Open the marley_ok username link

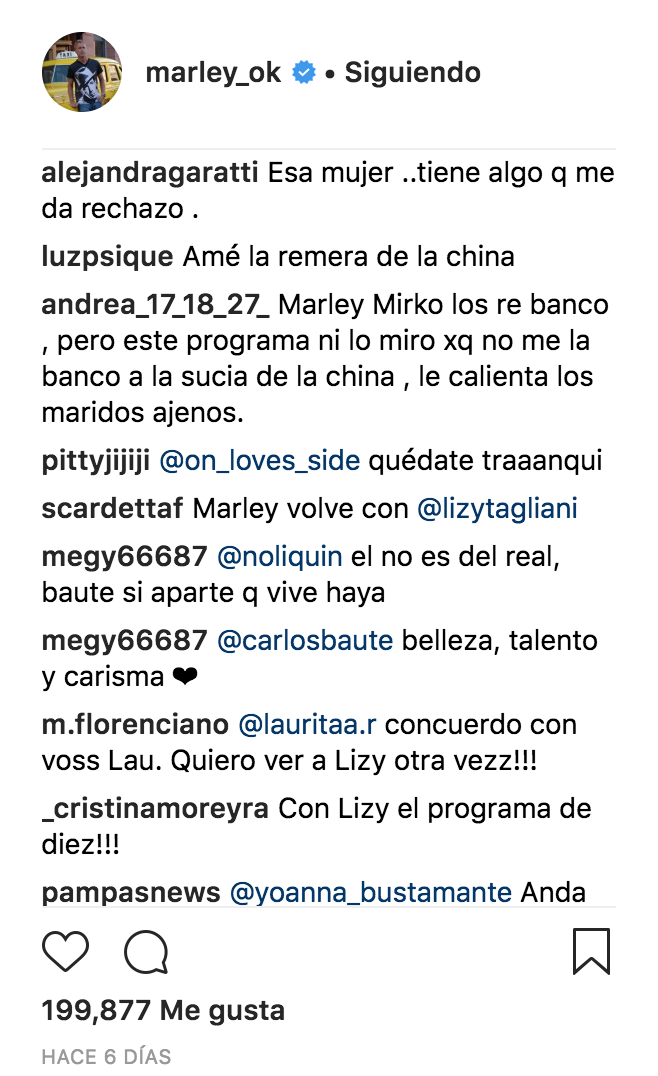(x=215, y=73)
